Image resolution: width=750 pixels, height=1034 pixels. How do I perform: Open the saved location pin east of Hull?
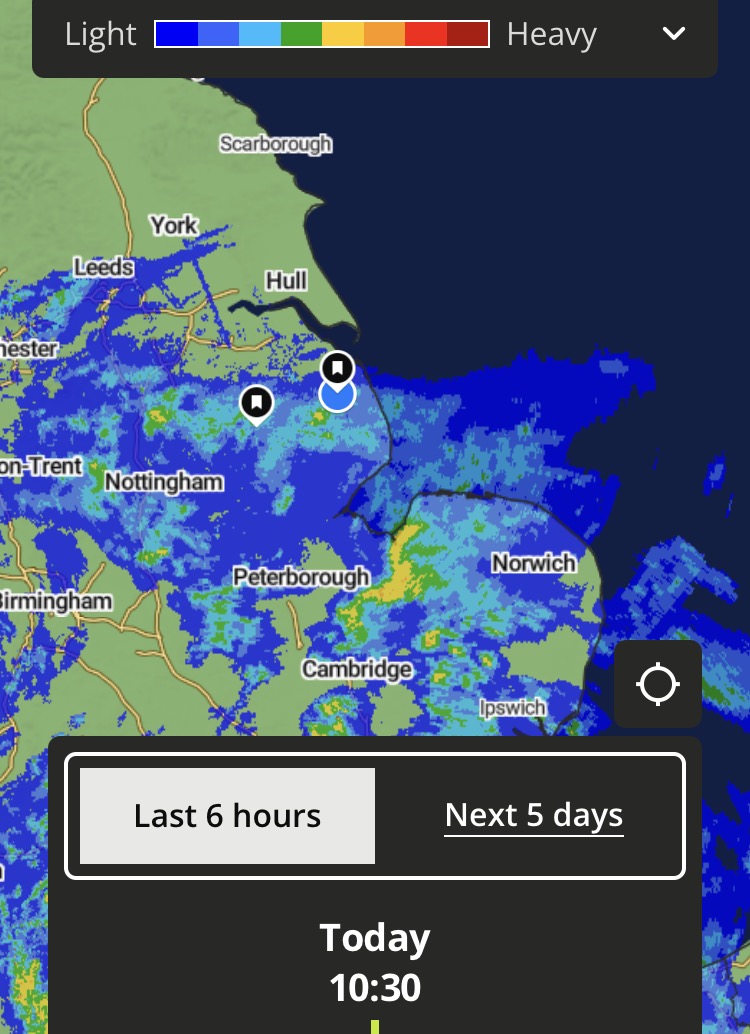[338, 368]
